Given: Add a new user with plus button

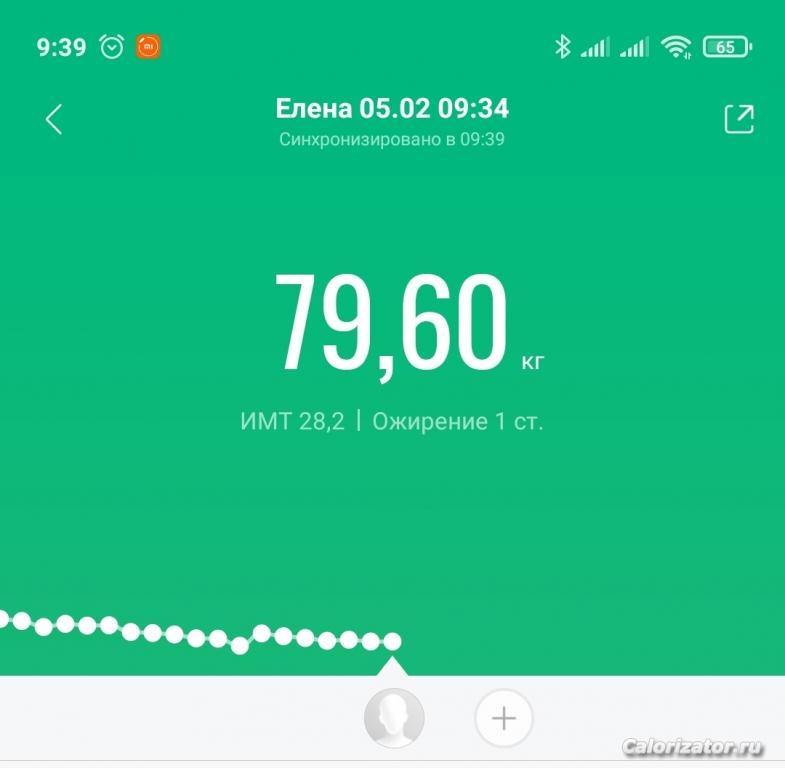Looking at the screenshot, I should pyautogui.click(x=504, y=718).
